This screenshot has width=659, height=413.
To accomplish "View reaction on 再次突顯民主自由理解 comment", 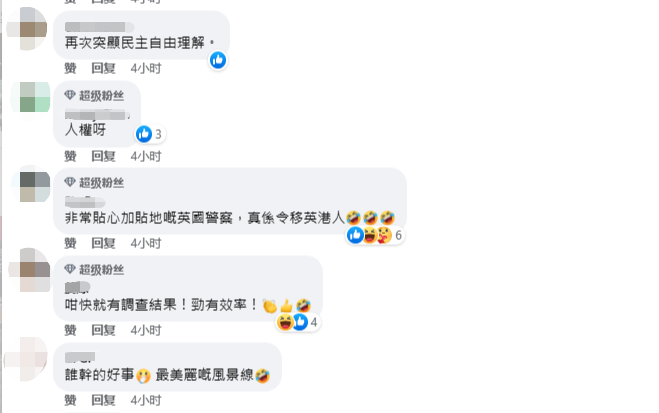I will coord(218,60).
